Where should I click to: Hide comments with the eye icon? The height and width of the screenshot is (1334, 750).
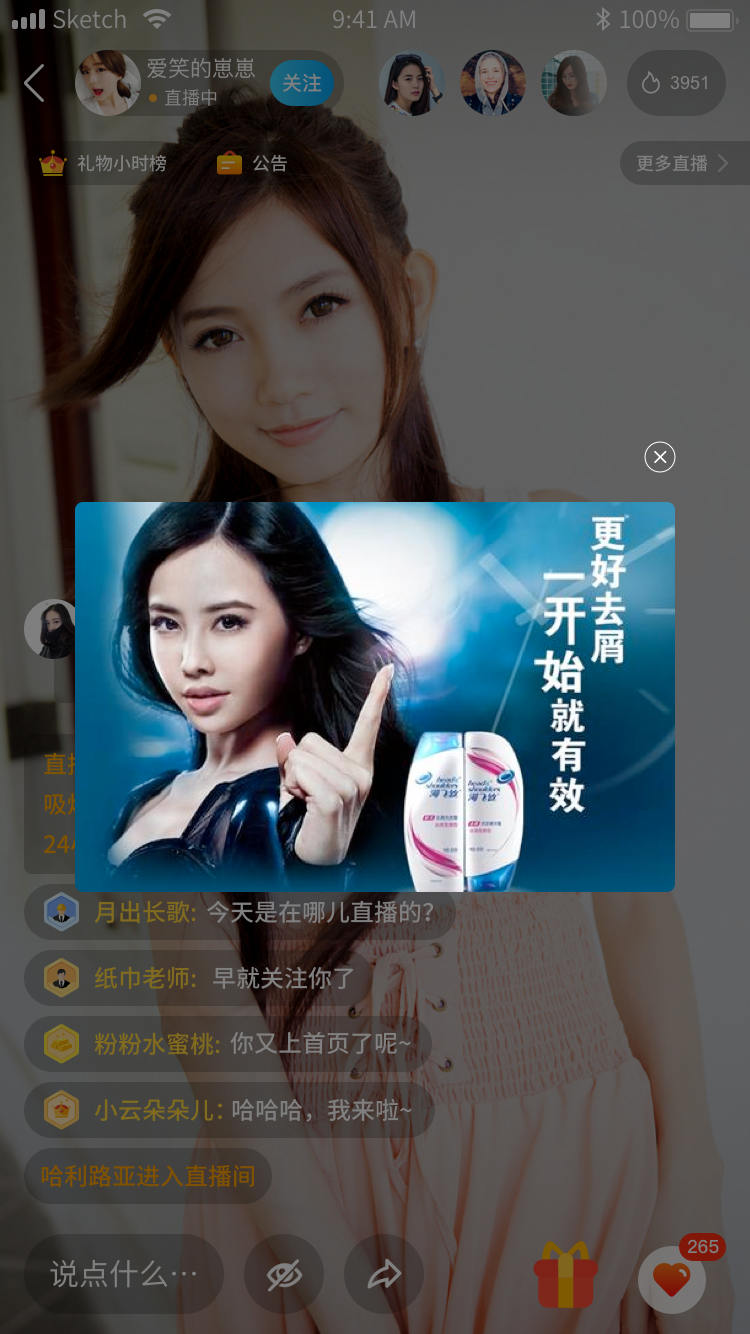[x=284, y=1274]
